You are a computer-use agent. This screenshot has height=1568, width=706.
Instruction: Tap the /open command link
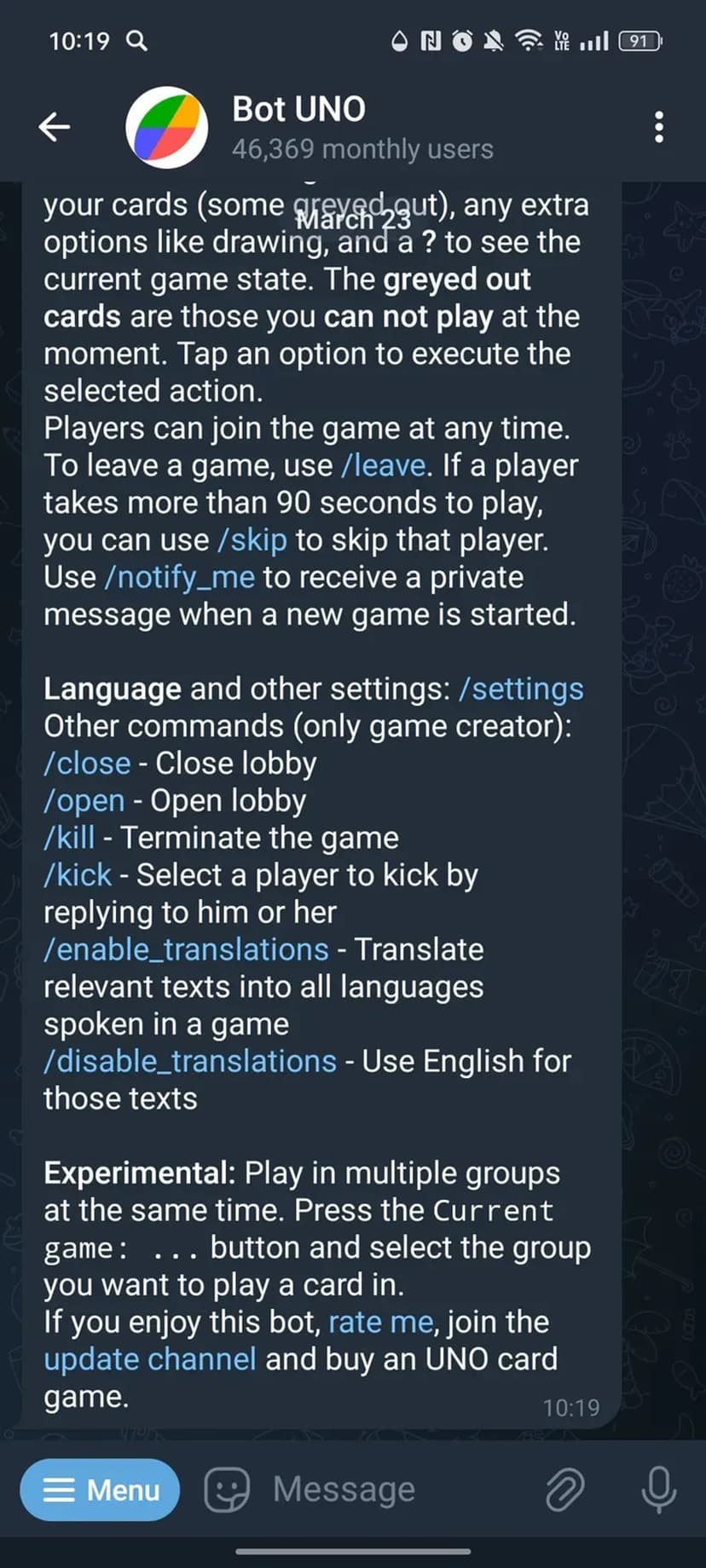click(84, 801)
